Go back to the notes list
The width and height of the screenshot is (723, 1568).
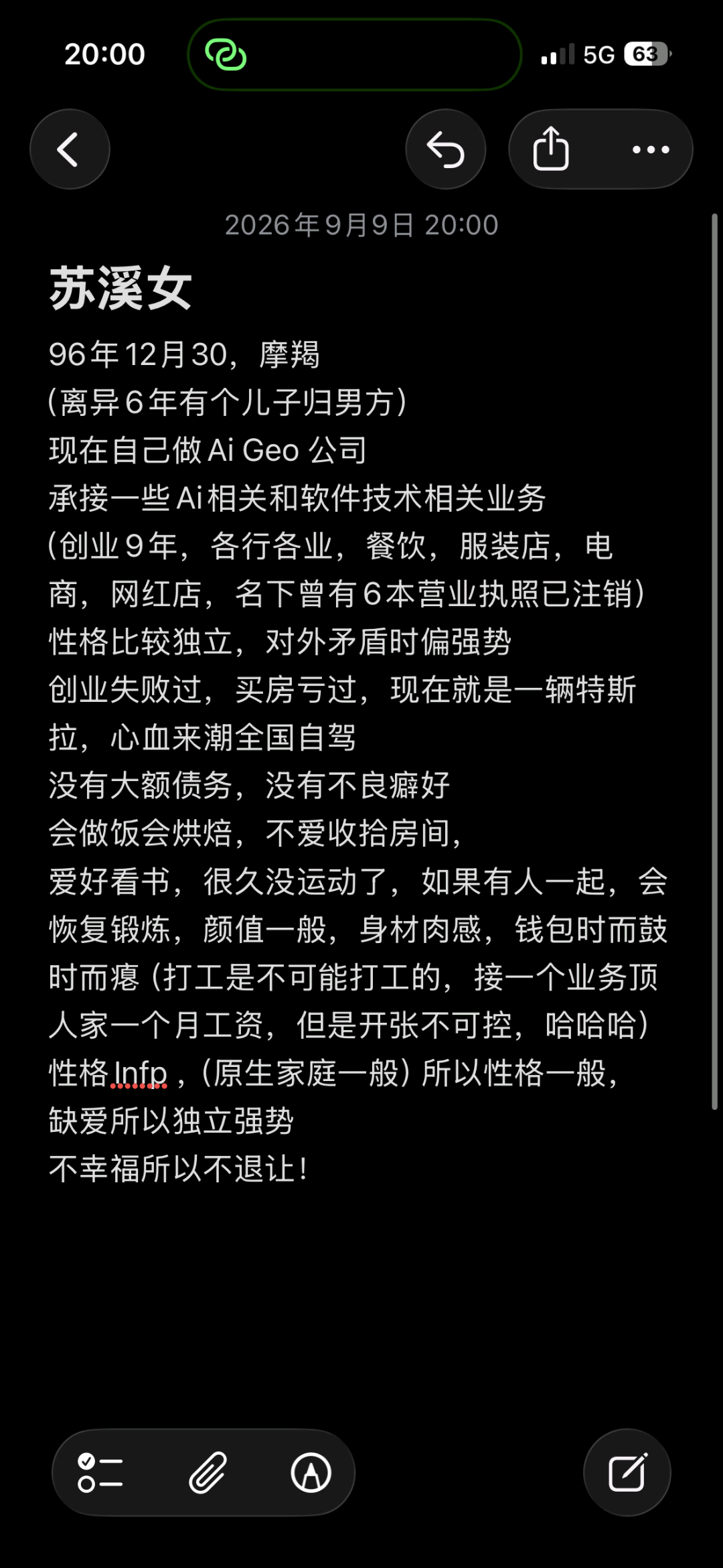(x=70, y=149)
